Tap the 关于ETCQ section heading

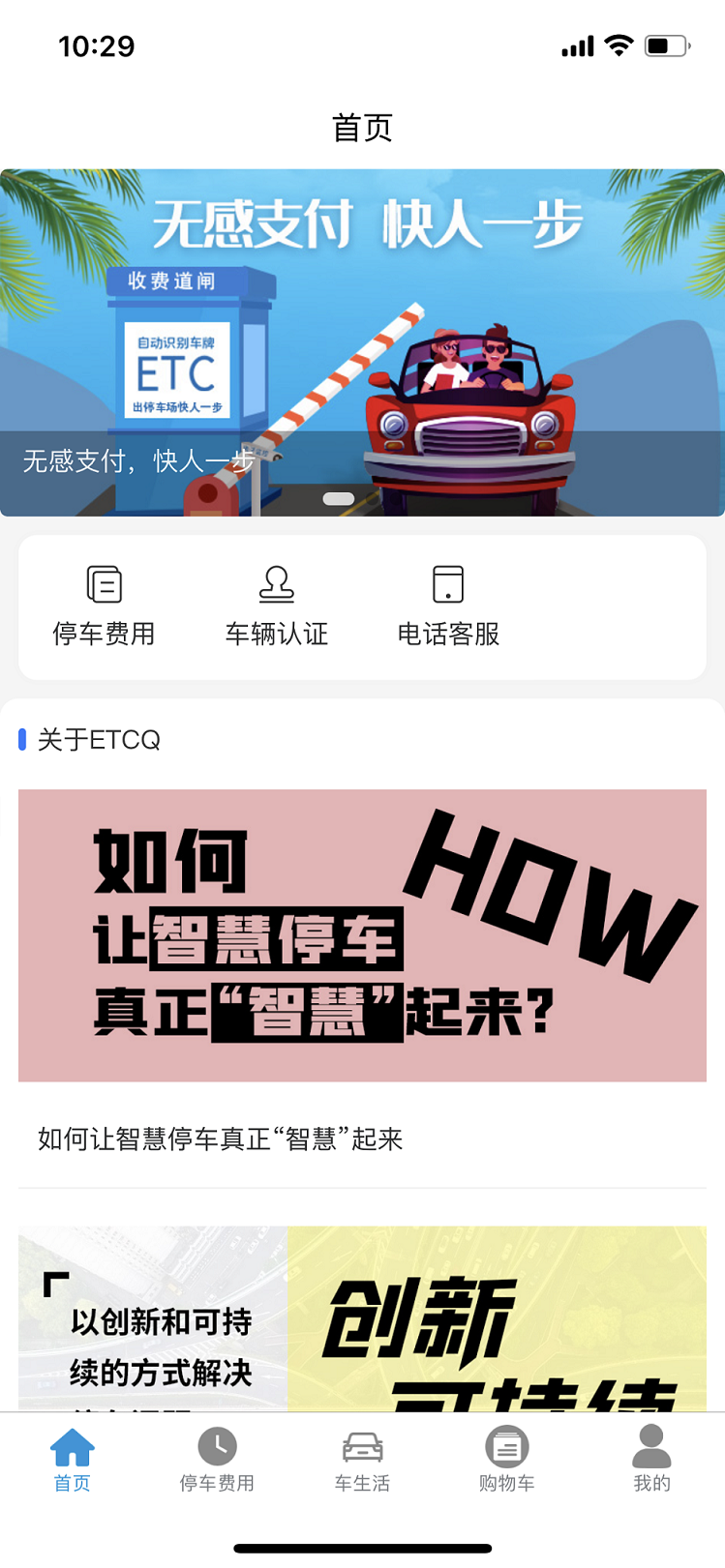[82, 739]
